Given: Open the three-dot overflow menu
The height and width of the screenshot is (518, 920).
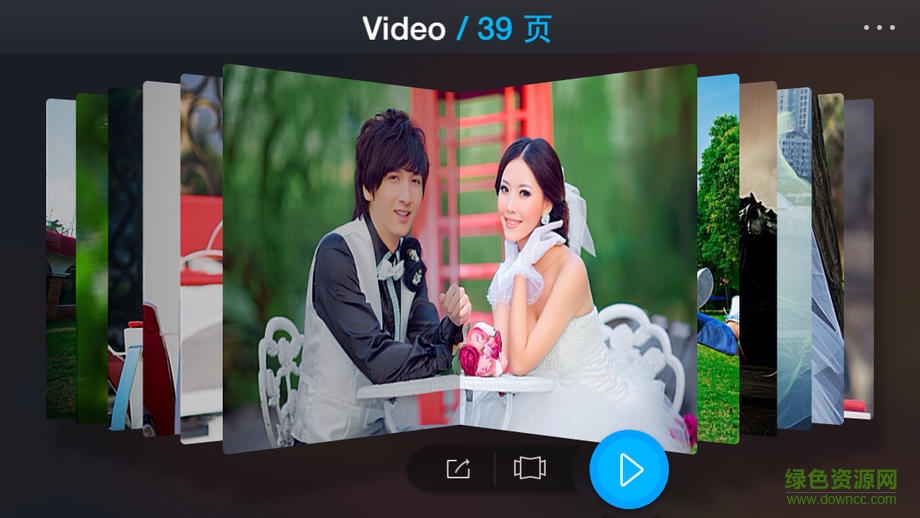Looking at the screenshot, I should (x=879, y=28).
